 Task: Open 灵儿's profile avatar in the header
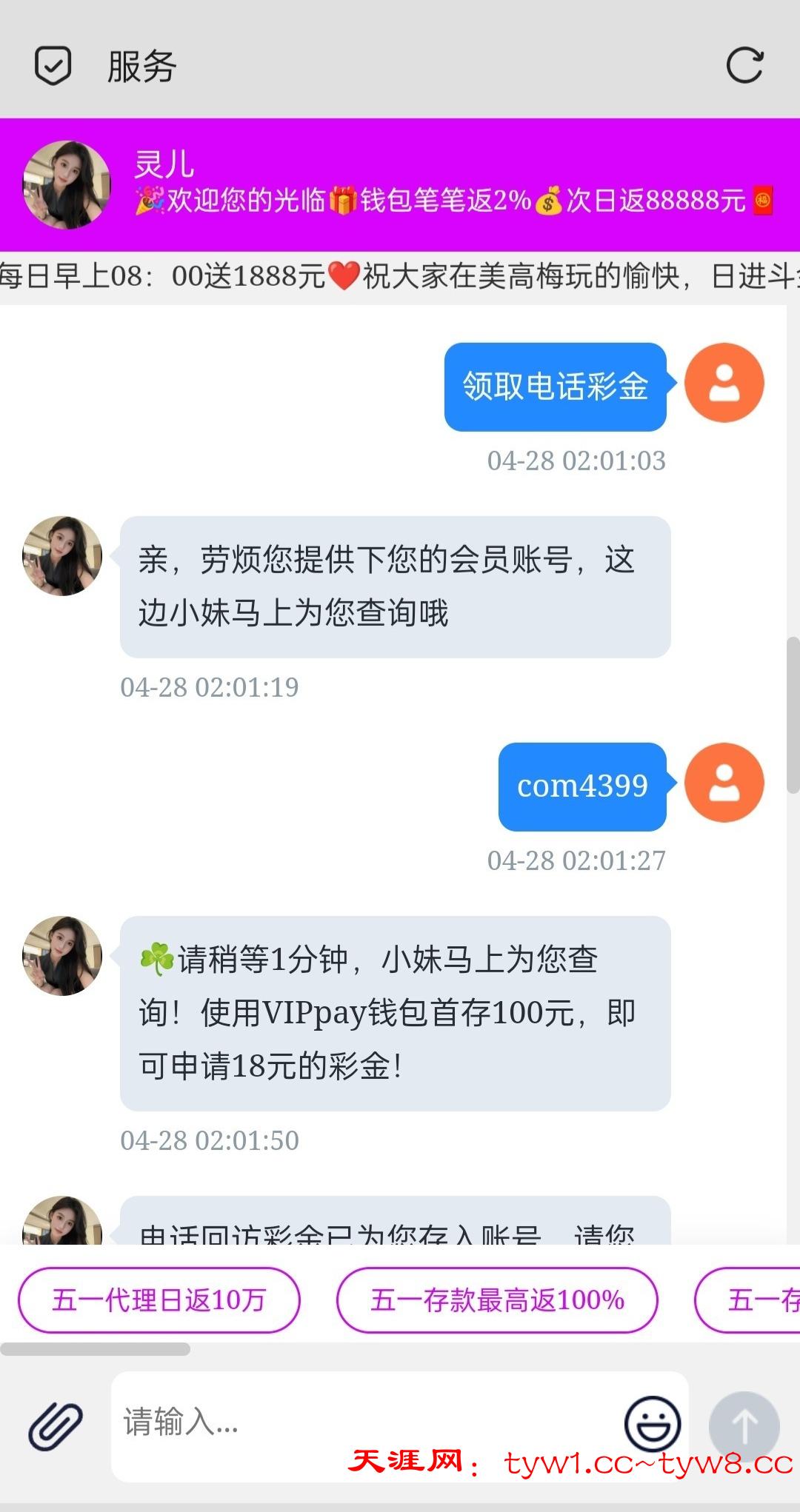point(67,185)
